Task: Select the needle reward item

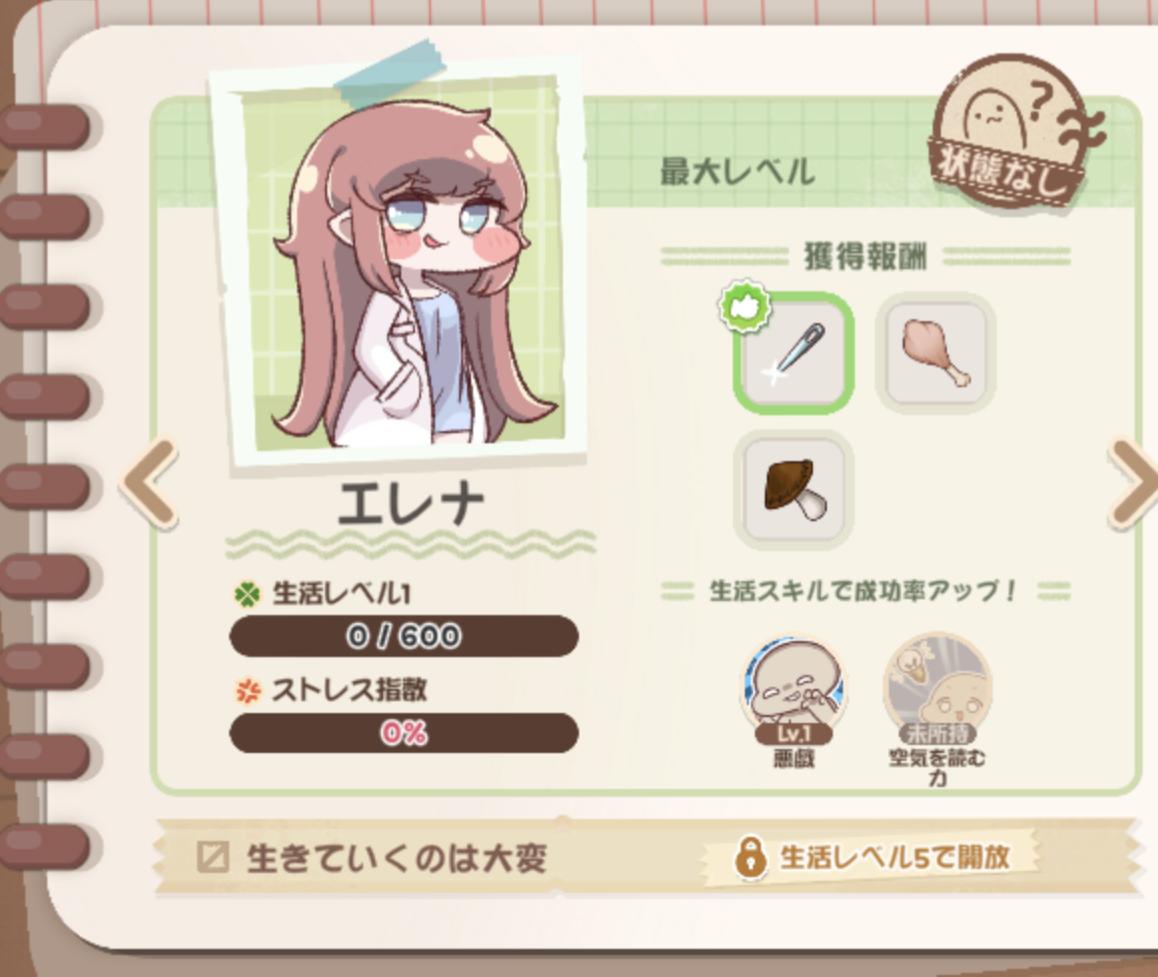Action: click(x=794, y=353)
